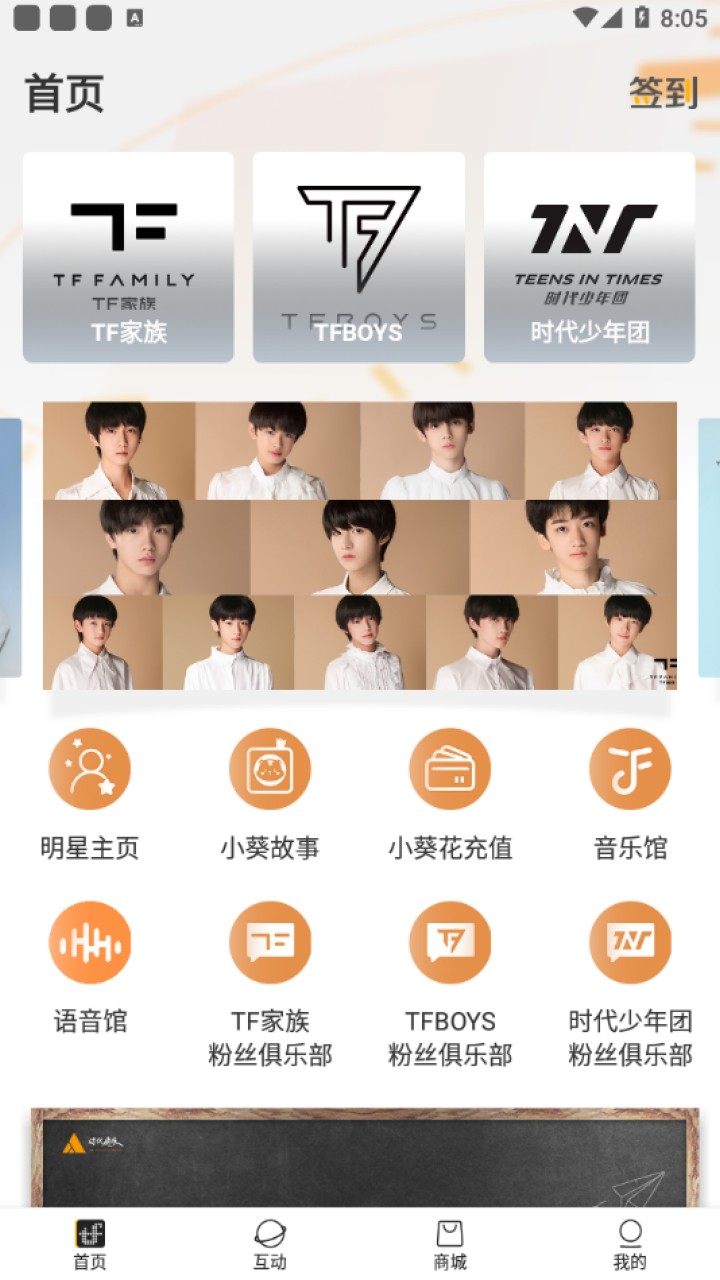
Task: Switch to the 商城 tab
Action: tap(450, 1244)
